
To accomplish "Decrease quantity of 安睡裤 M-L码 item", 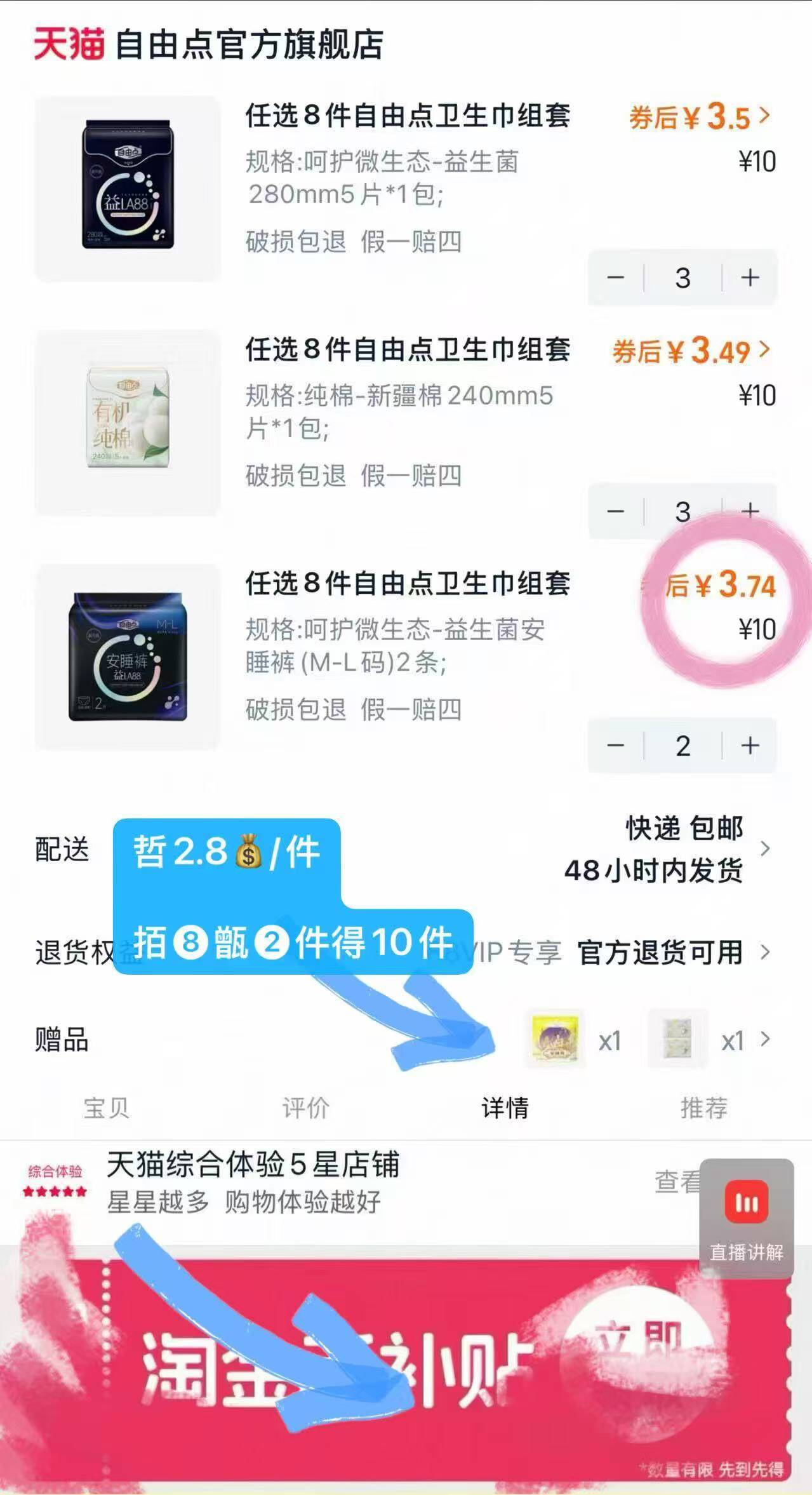I will coord(615,745).
